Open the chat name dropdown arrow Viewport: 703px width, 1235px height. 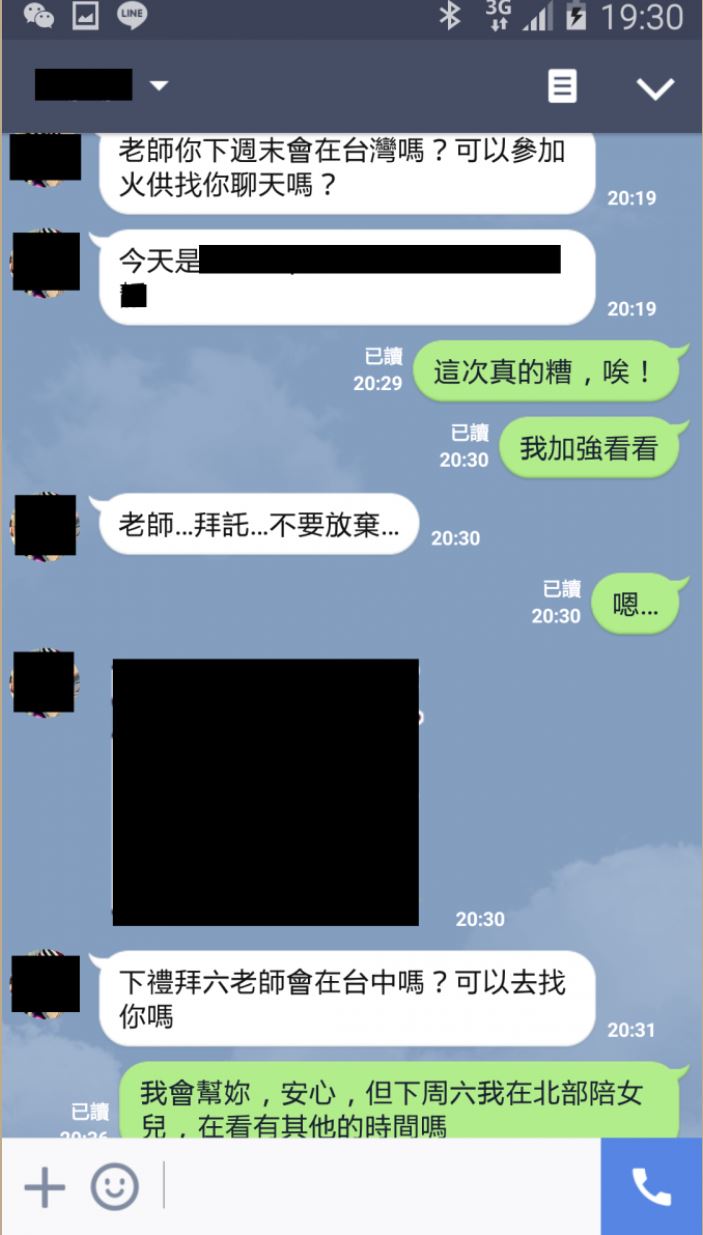[159, 87]
